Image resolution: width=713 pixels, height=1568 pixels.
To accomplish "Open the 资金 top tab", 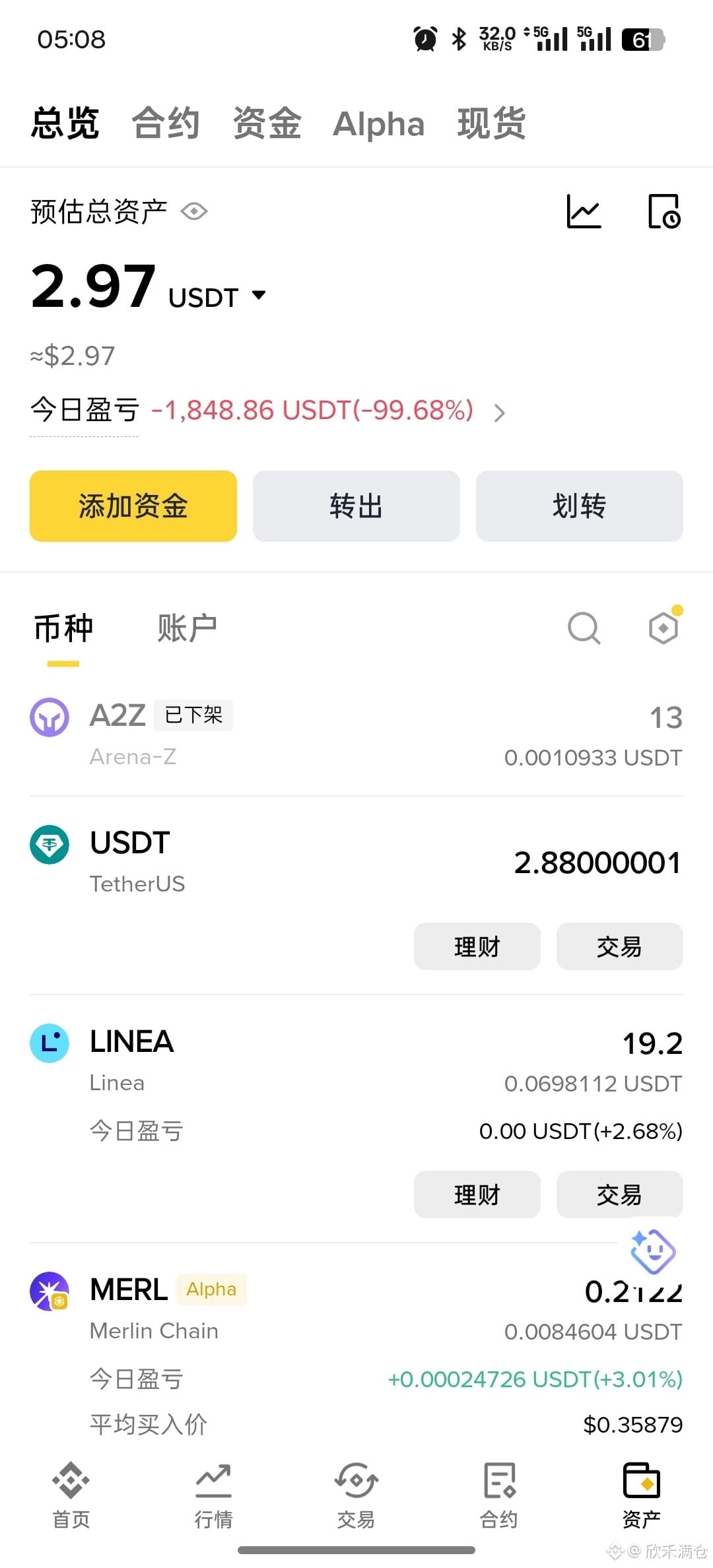I will coord(267,123).
